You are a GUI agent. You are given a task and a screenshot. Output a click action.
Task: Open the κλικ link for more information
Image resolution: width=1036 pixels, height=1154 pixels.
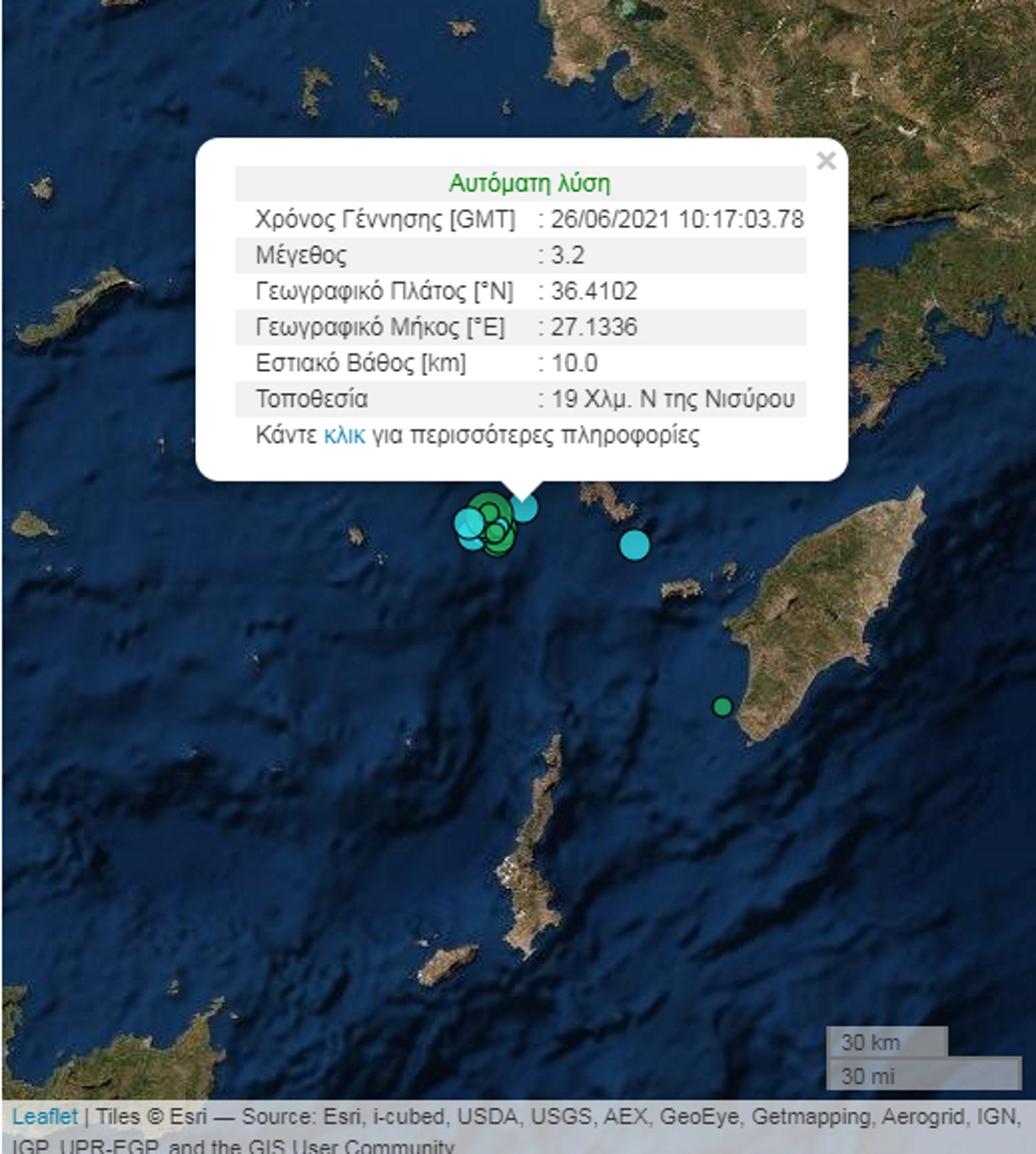[x=344, y=435]
